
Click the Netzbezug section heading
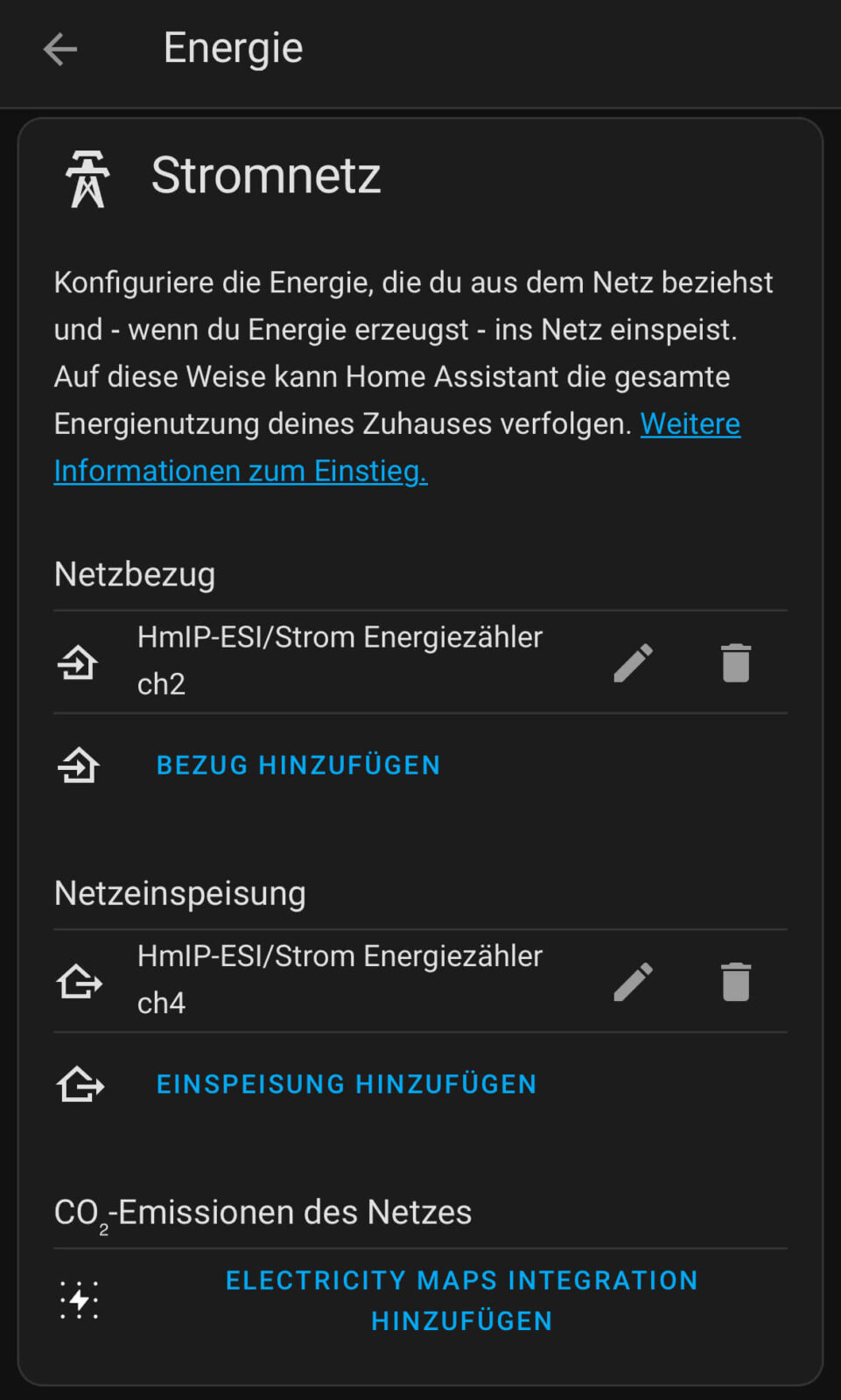click(134, 574)
